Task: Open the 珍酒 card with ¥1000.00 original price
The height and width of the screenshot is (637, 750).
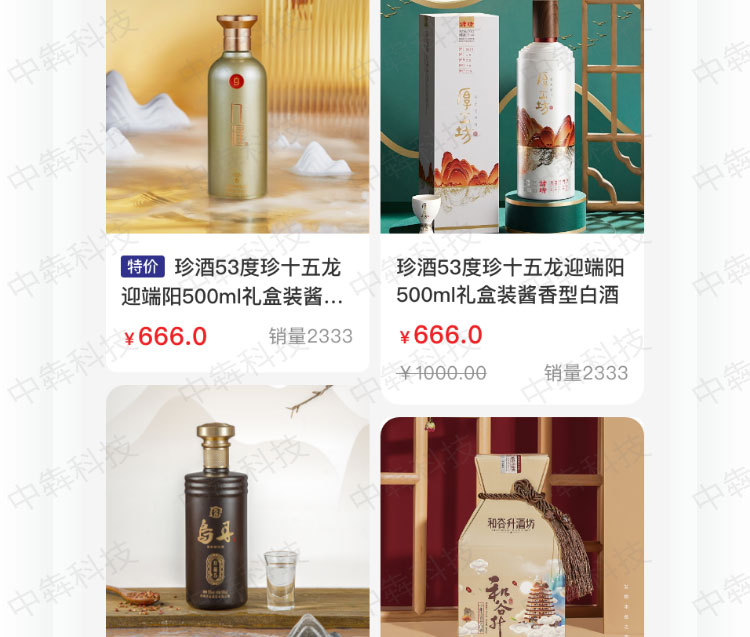Action: tap(511, 282)
